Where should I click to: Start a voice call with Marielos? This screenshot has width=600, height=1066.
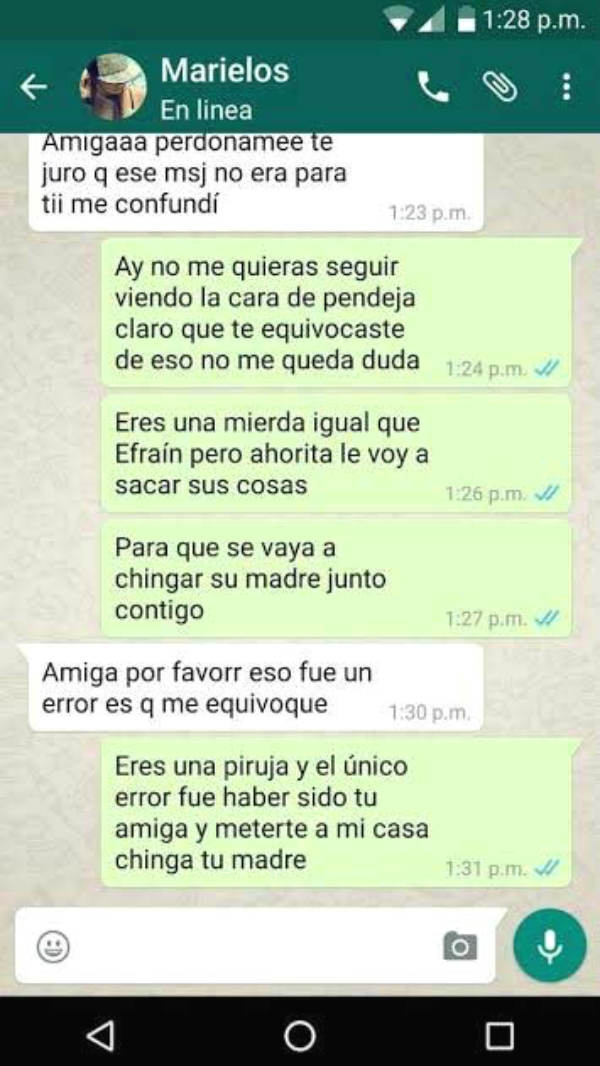pyautogui.click(x=433, y=88)
